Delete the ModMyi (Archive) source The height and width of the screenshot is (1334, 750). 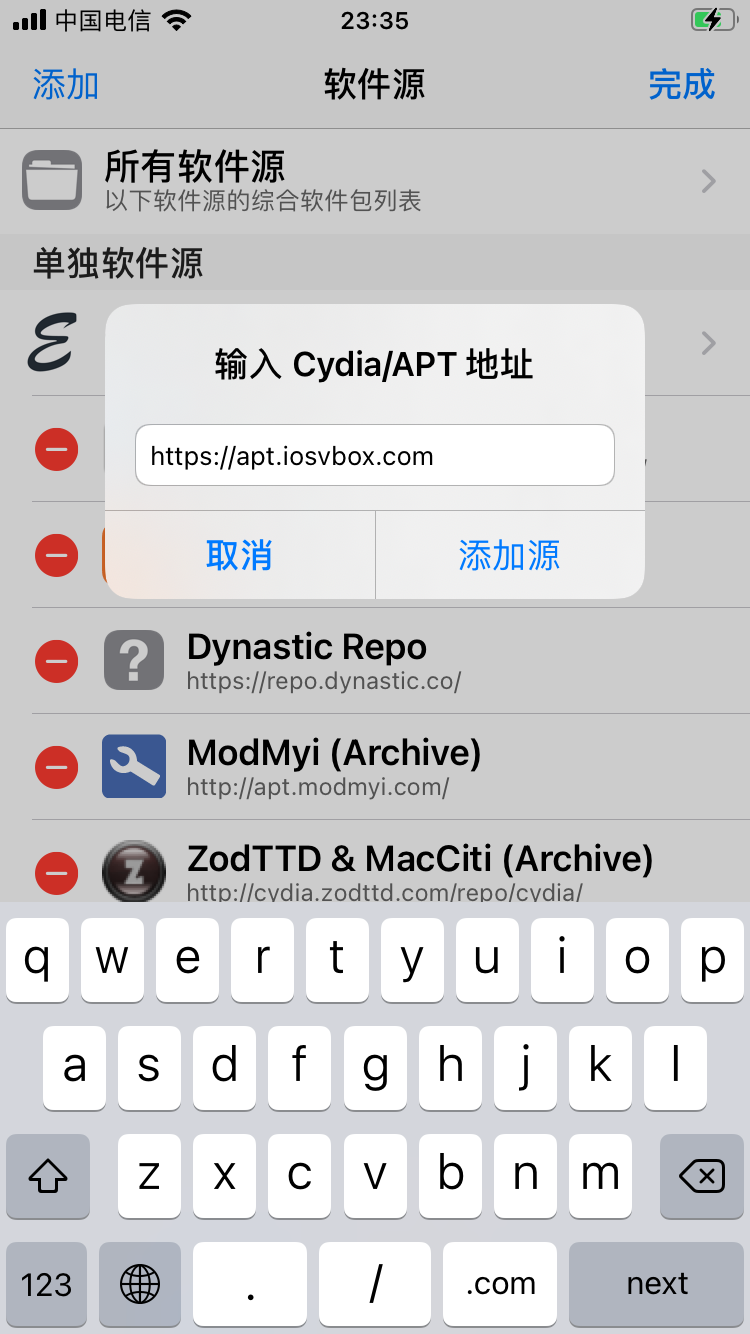pos(56,767)
